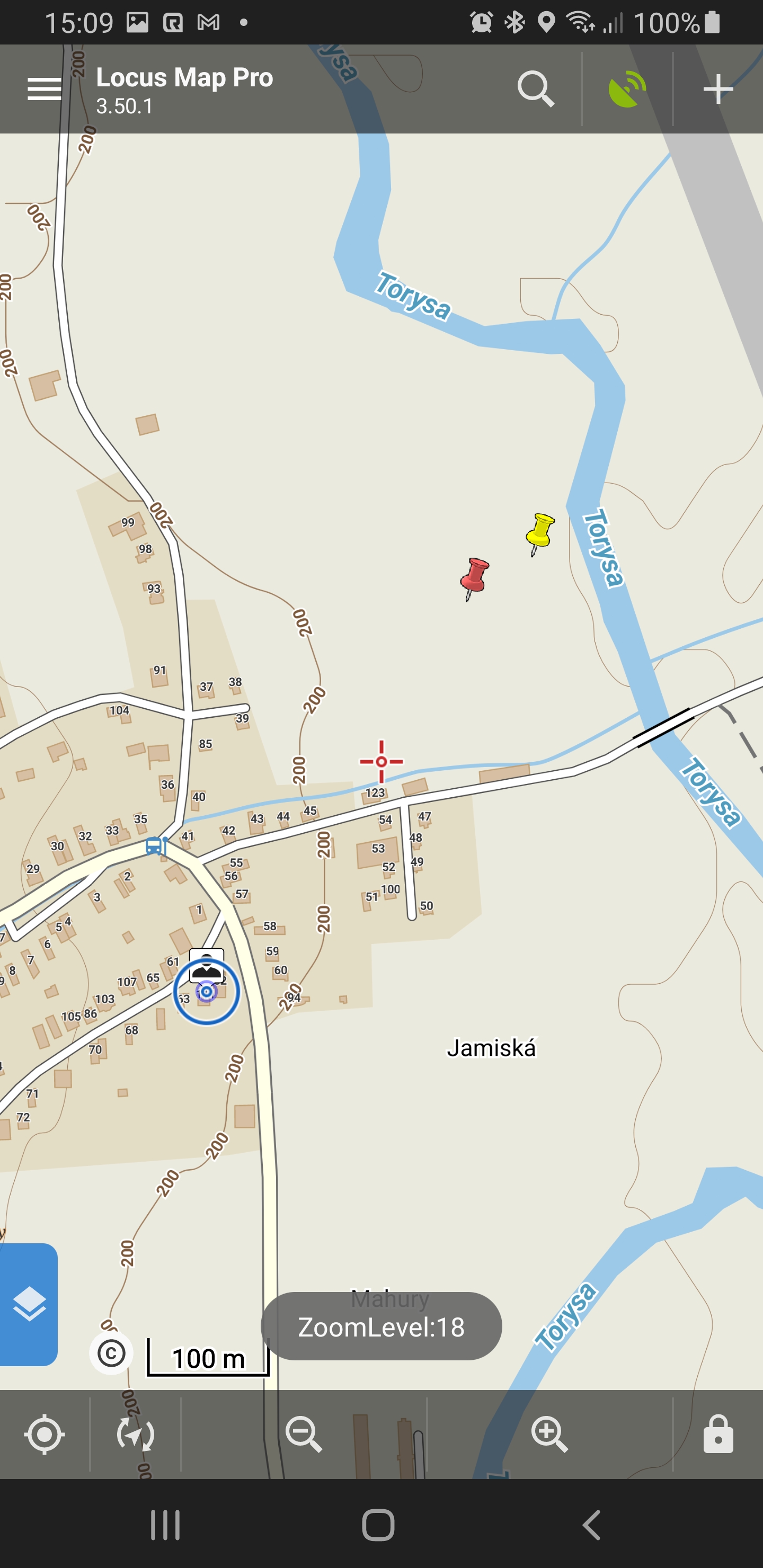Open the map layers panel
Screen dimensions: 763x1568
pyautogui.click(x=29, y=1304)
